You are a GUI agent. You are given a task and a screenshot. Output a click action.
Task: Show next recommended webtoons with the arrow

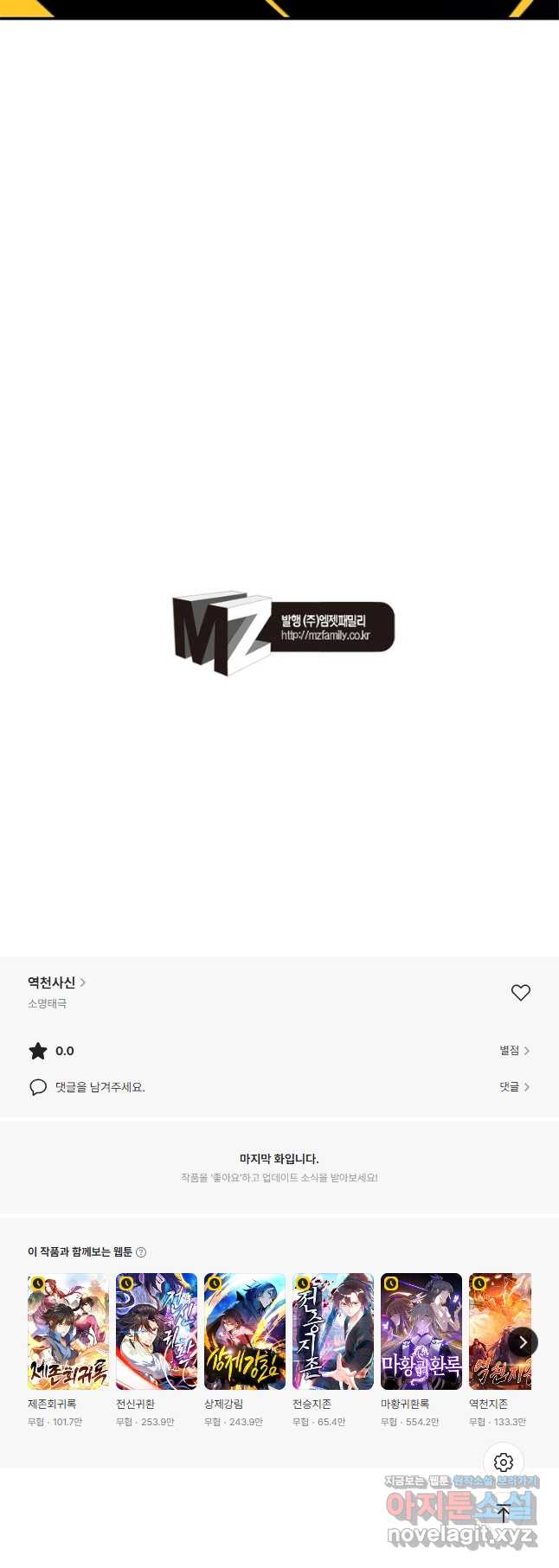523,1342
